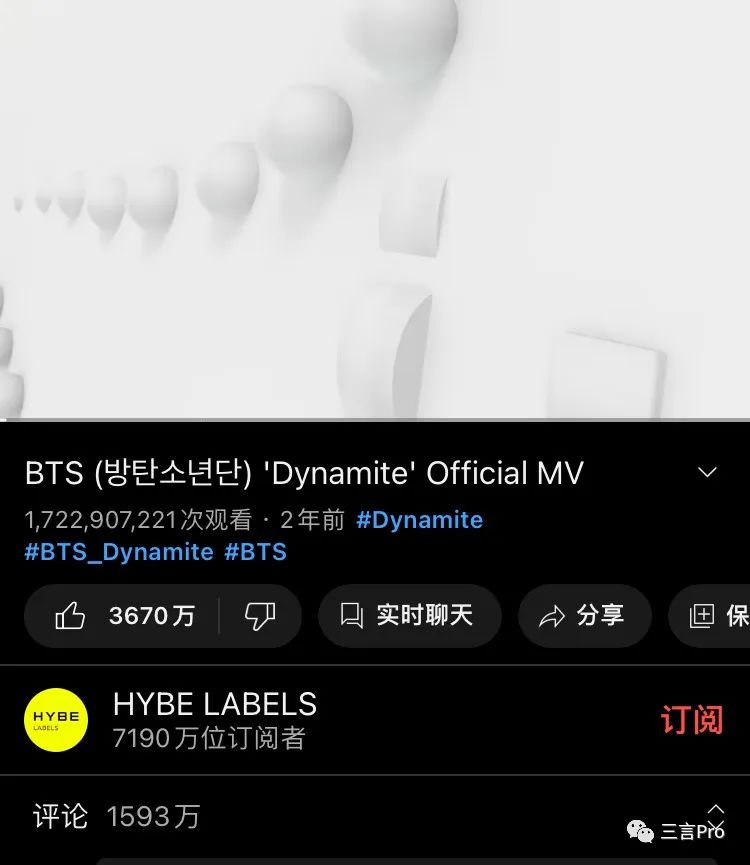Share this video via 分享

[x=584, y=616]
